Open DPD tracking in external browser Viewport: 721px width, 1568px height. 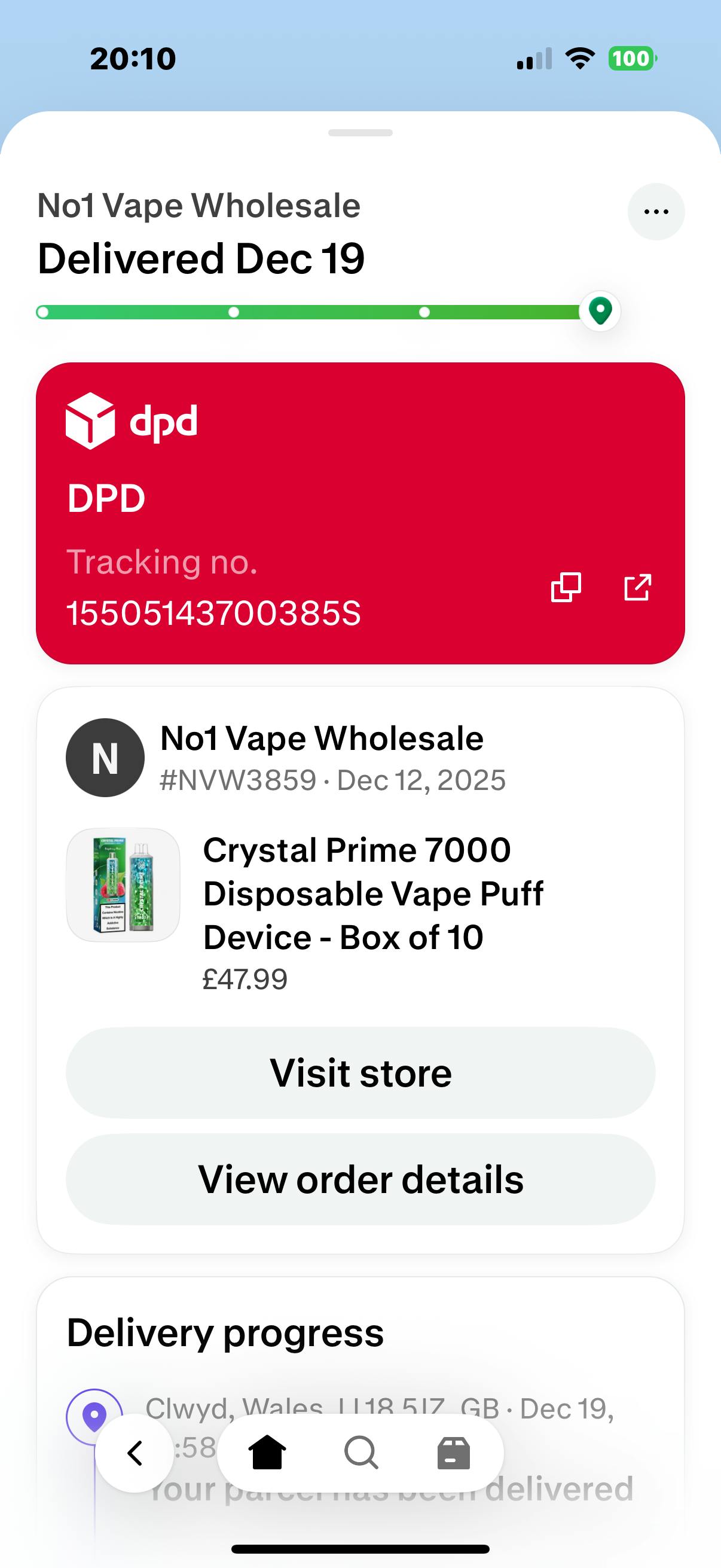(638, 587)
